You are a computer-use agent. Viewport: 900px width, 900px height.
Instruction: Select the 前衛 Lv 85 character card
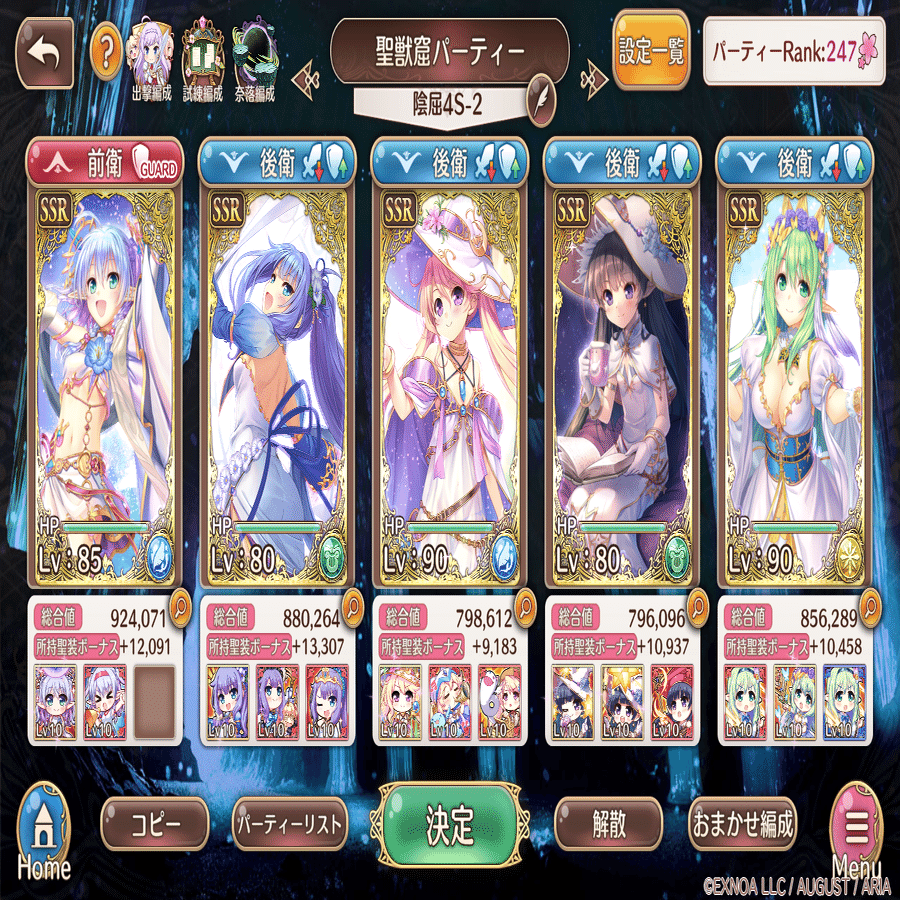click(x=105, y=380)
